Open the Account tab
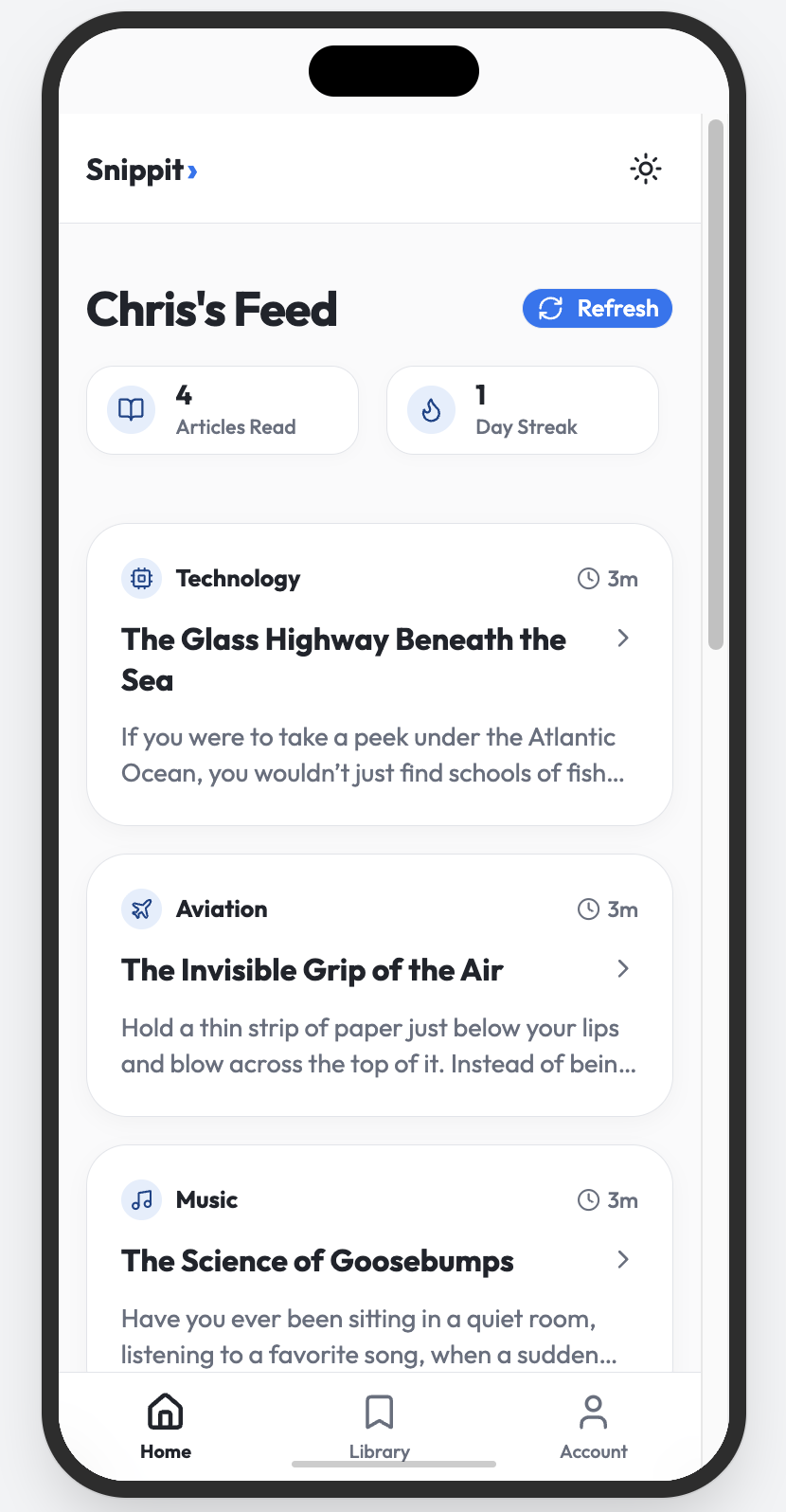This screenshot has height=1512, width=786. [593, 1426]
